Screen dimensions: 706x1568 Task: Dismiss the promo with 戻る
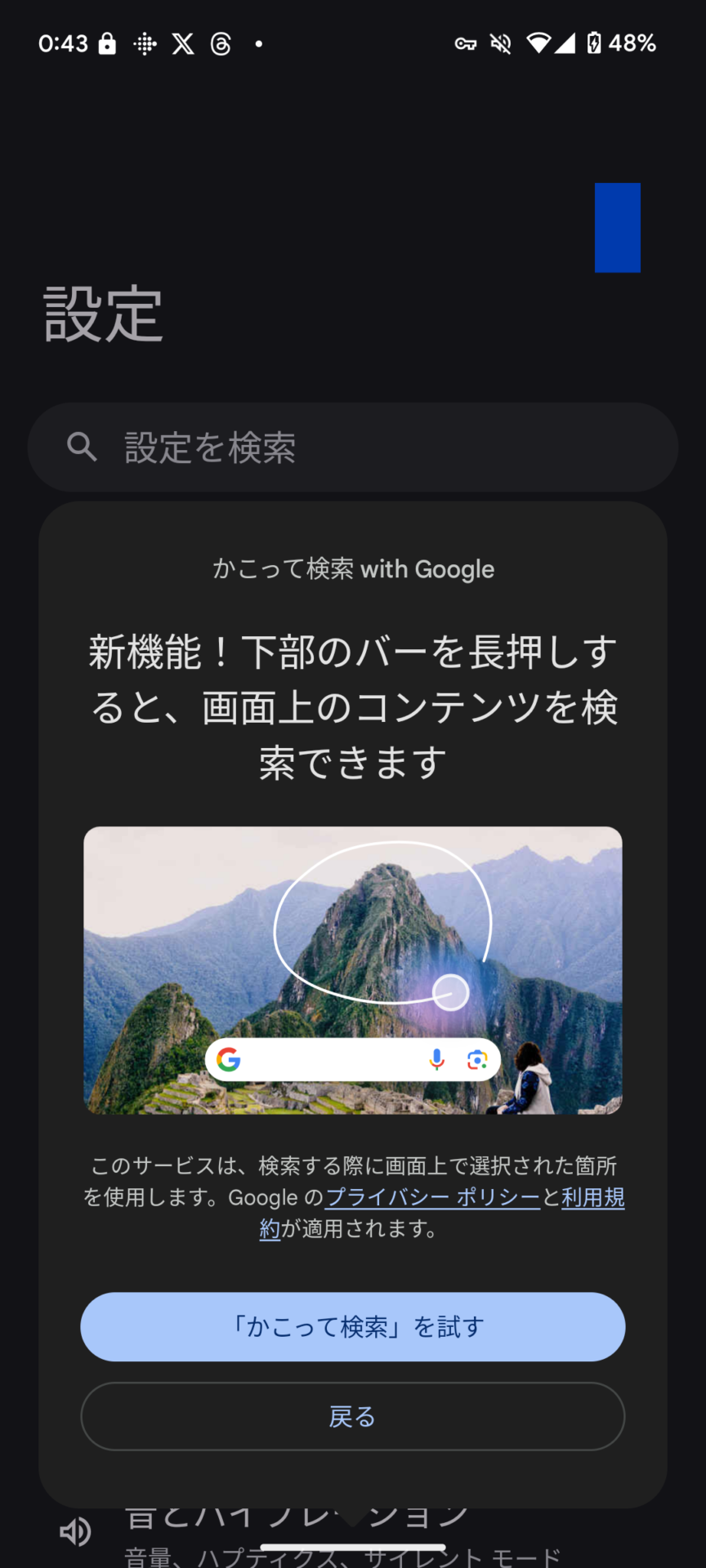[x=353, y=1417]
